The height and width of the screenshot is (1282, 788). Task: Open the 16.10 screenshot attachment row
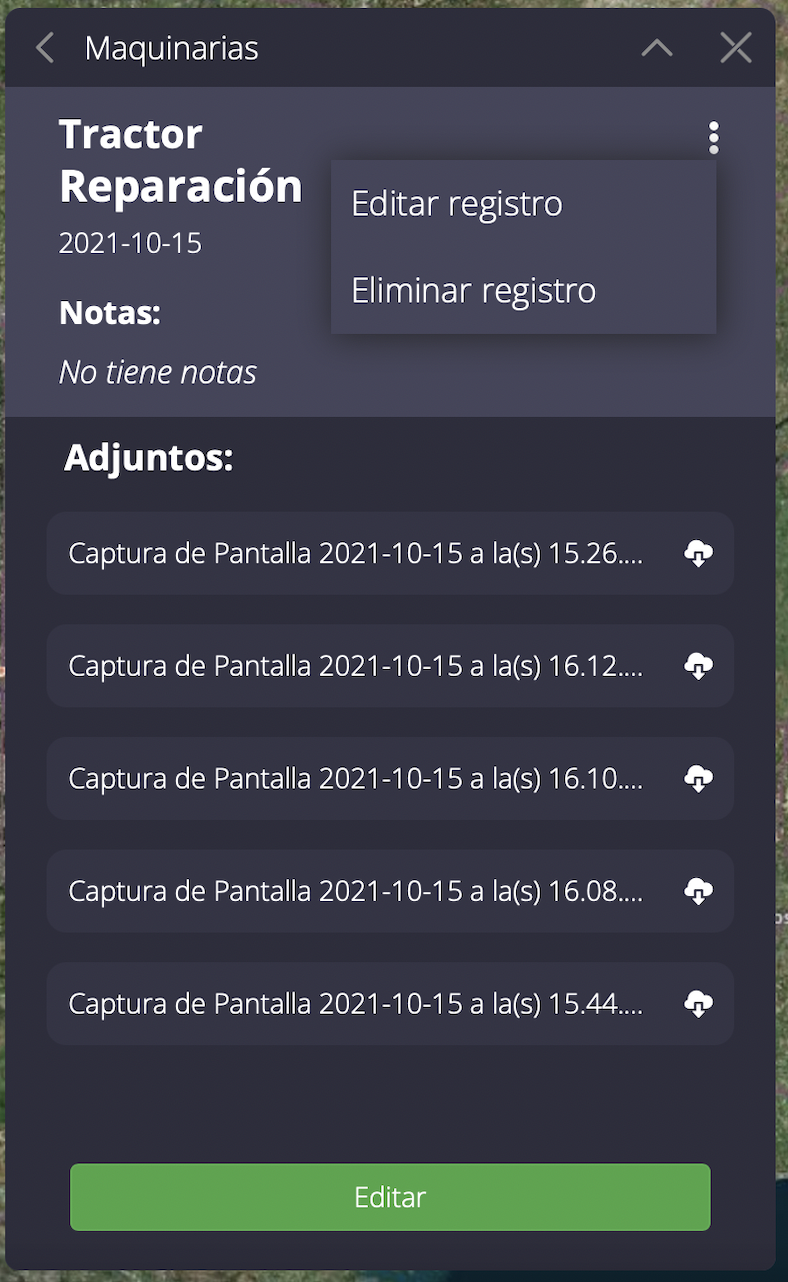(x=390, y=779)
